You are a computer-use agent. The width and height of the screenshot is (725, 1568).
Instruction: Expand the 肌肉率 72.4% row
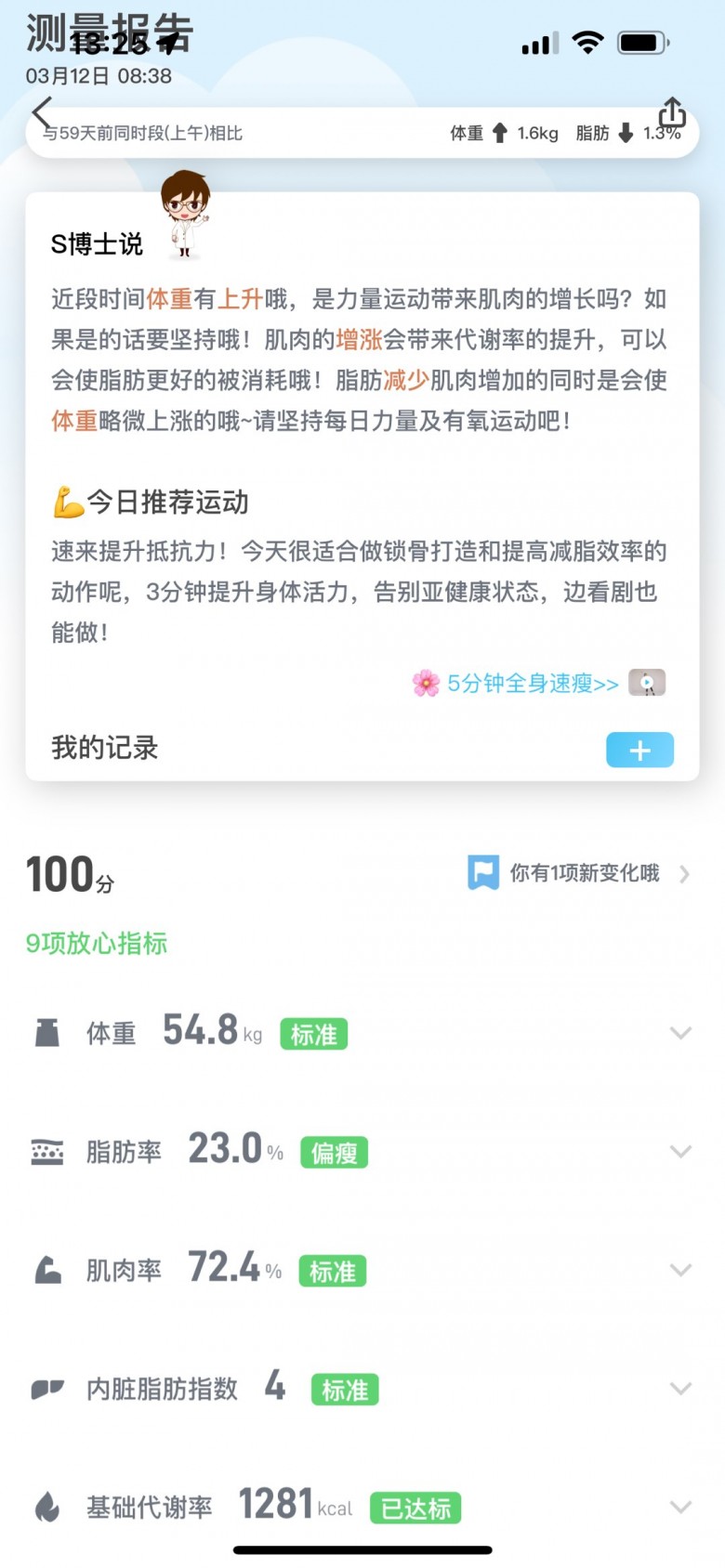(680, 1270)
